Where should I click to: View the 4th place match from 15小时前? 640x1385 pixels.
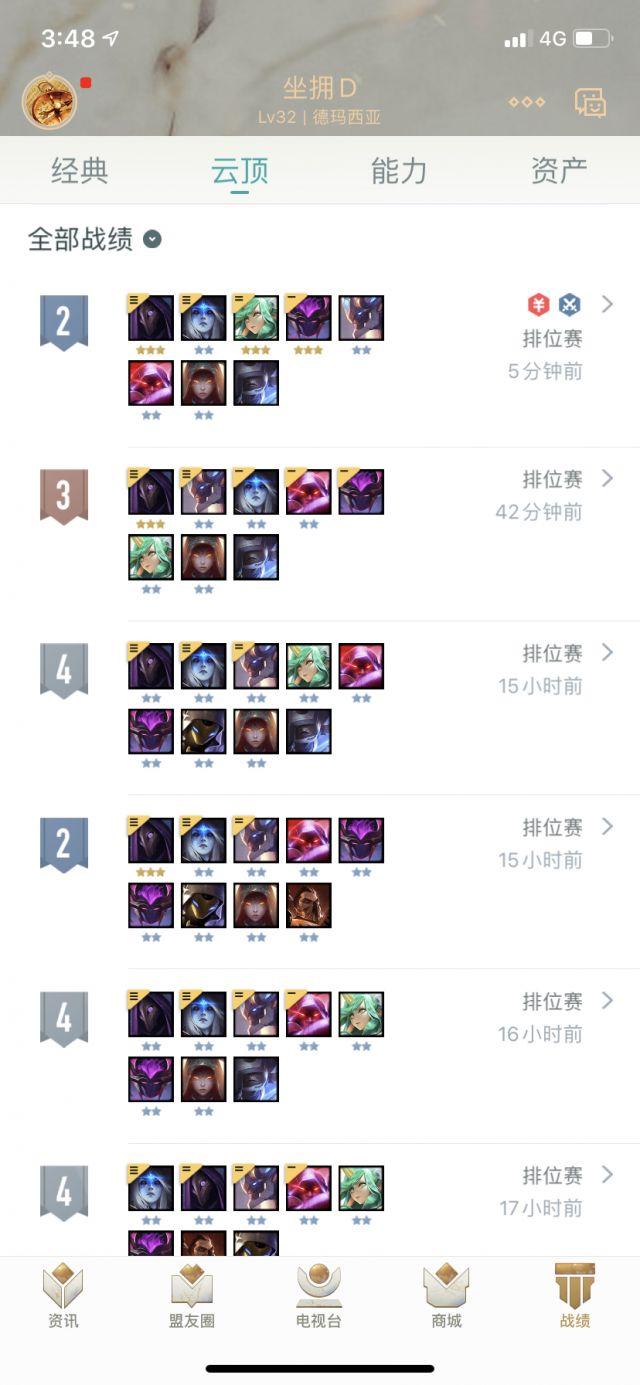[606, 652]
